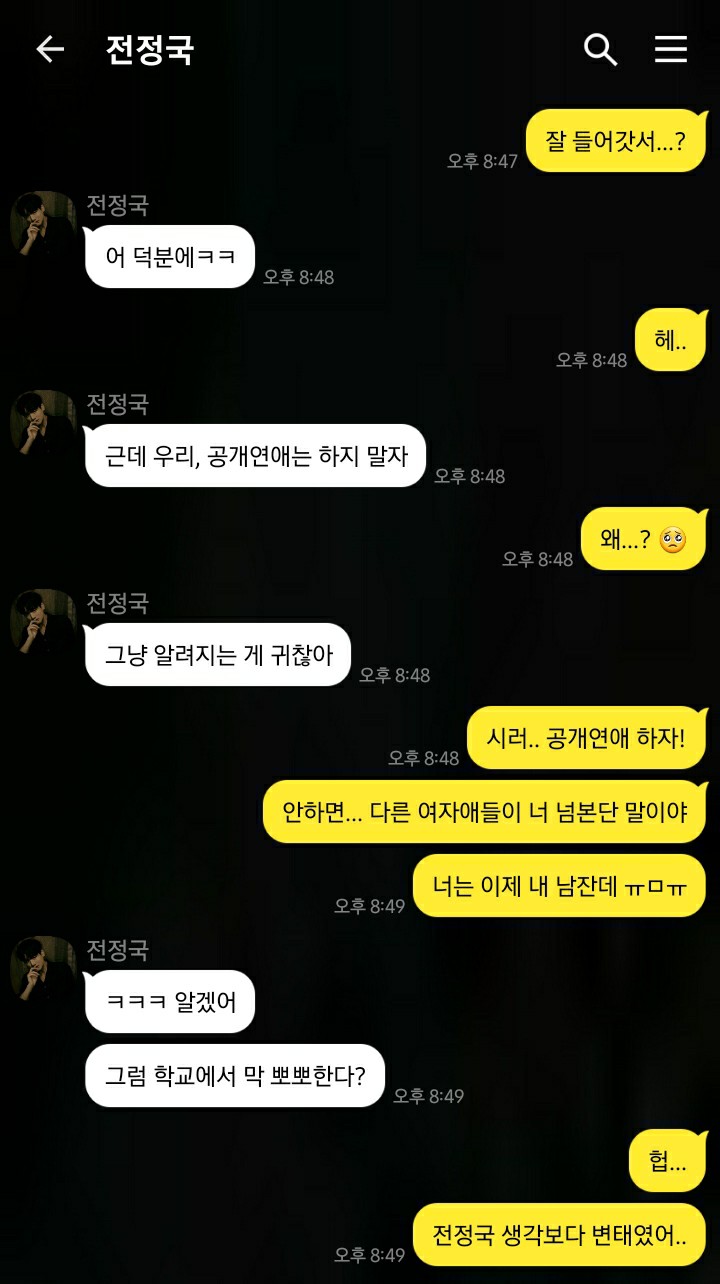Open 전정국's profile picture beside '어 덕분에ㅋㅋ'

43,224
